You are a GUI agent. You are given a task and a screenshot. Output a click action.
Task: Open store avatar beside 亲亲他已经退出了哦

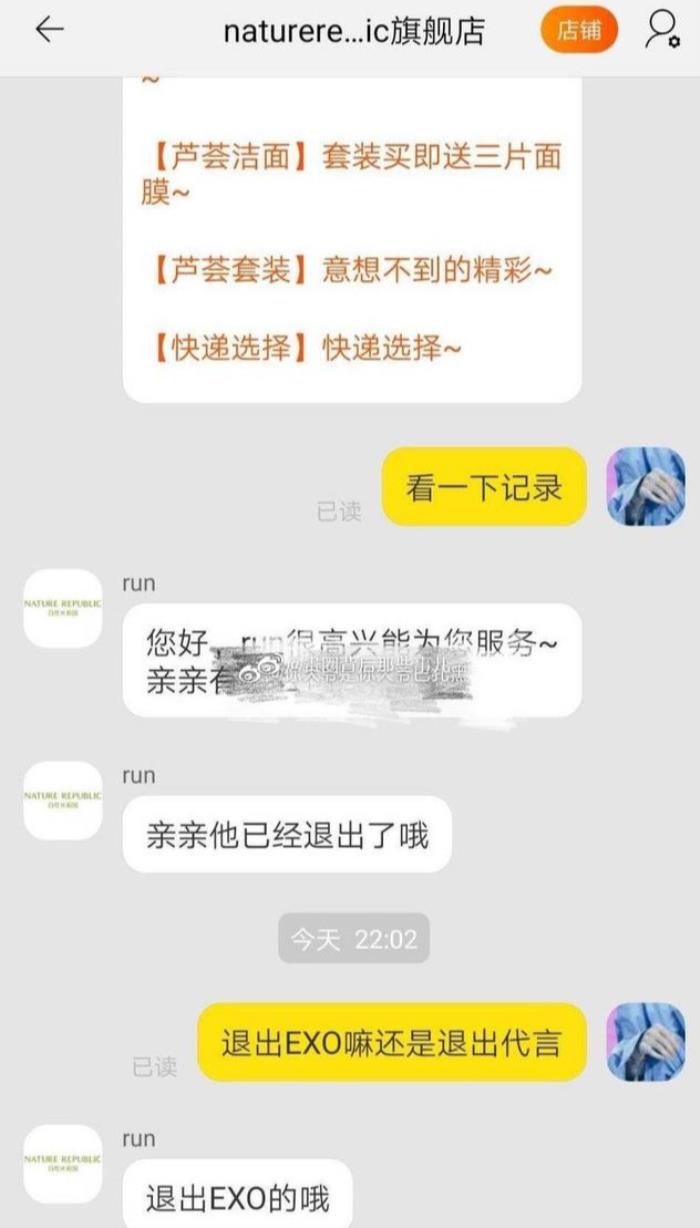[63, 800]
